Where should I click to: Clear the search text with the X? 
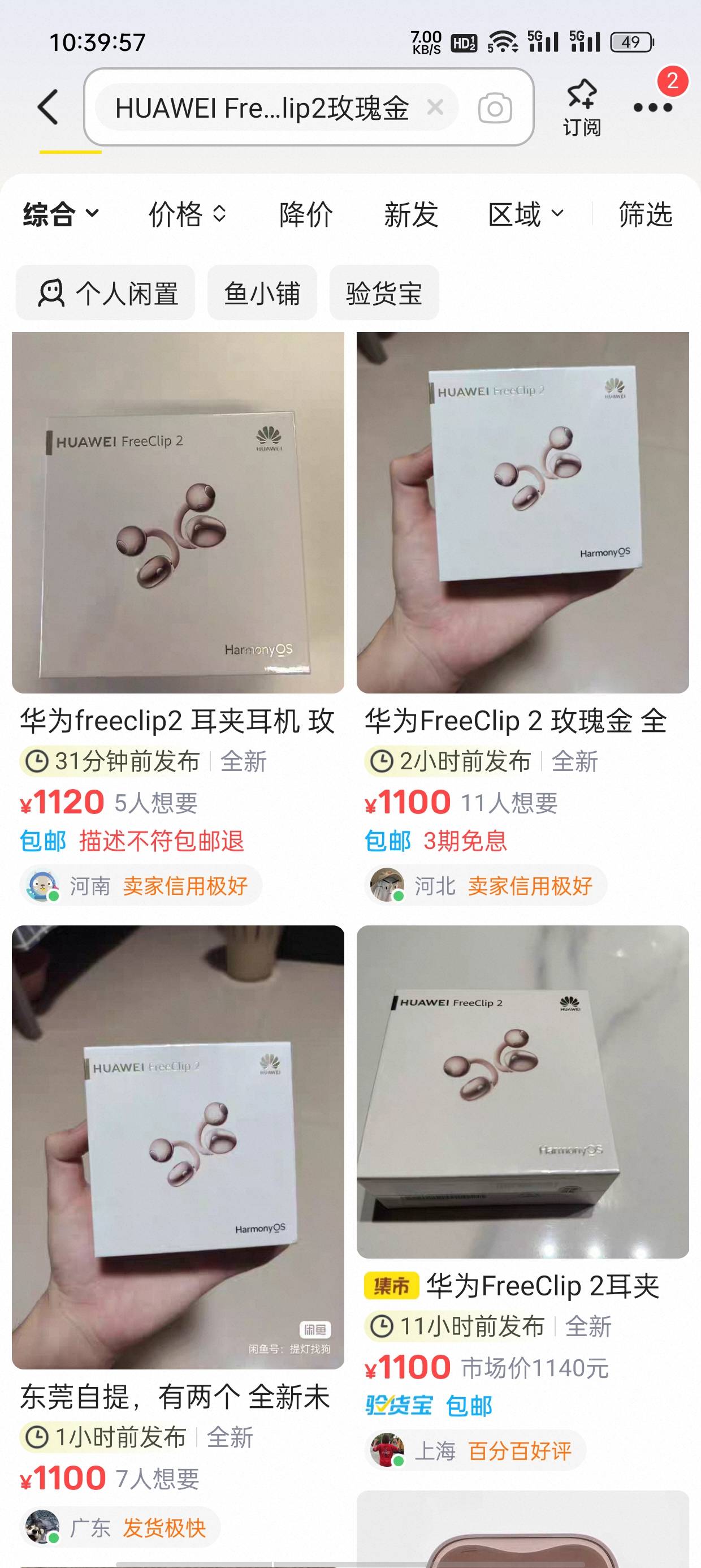[x=435, y=107]
